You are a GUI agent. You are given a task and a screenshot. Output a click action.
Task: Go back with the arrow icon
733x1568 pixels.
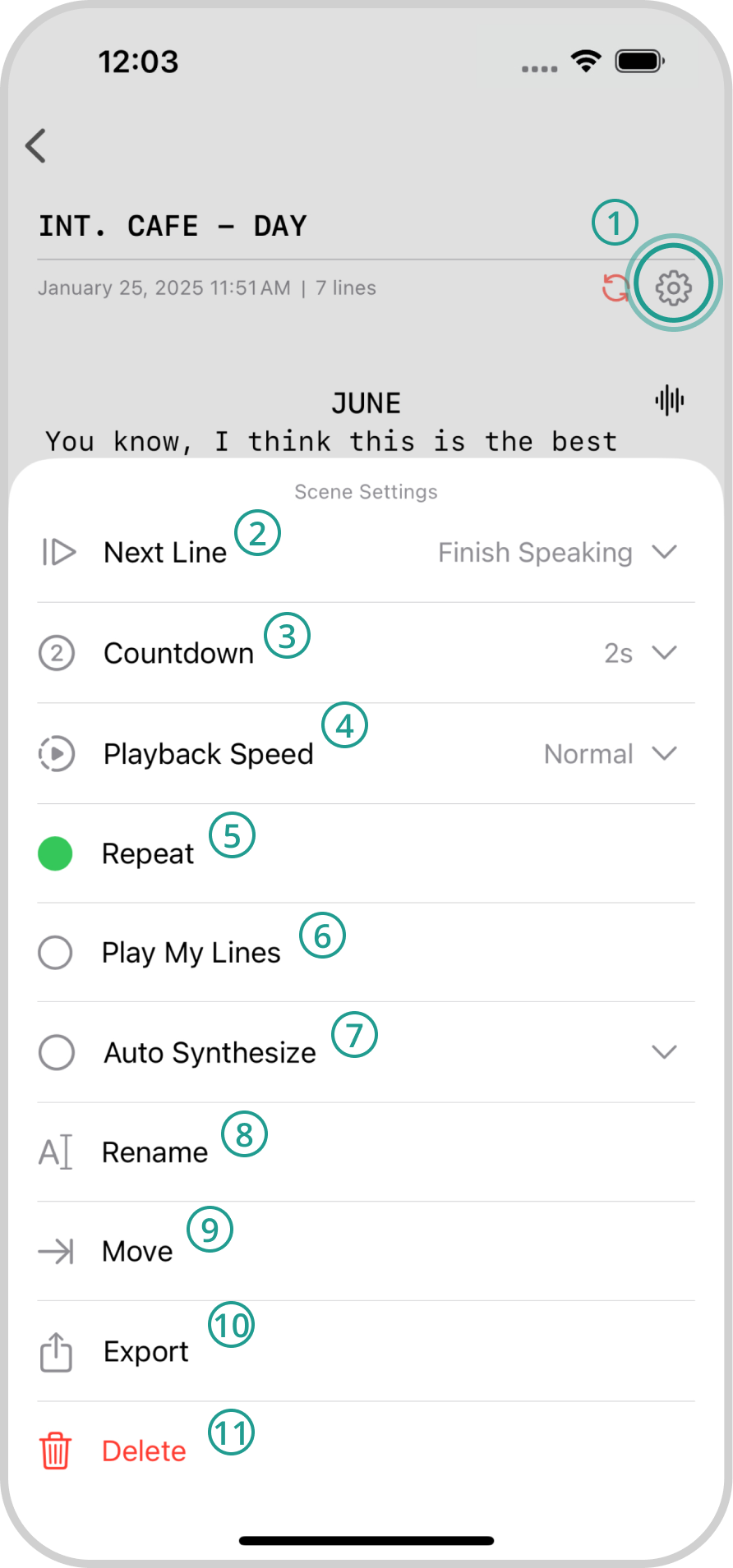(x=35, y=145)
